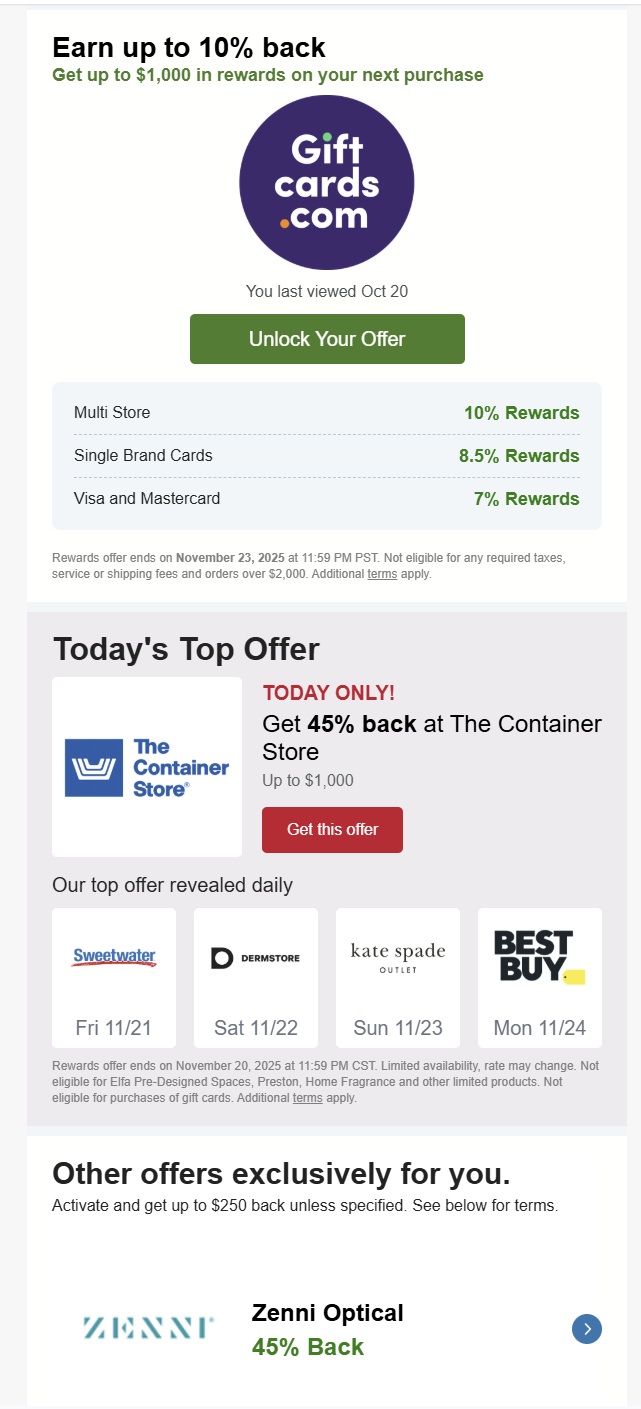Open the Giftcards.com logo offer

[326, 182]
